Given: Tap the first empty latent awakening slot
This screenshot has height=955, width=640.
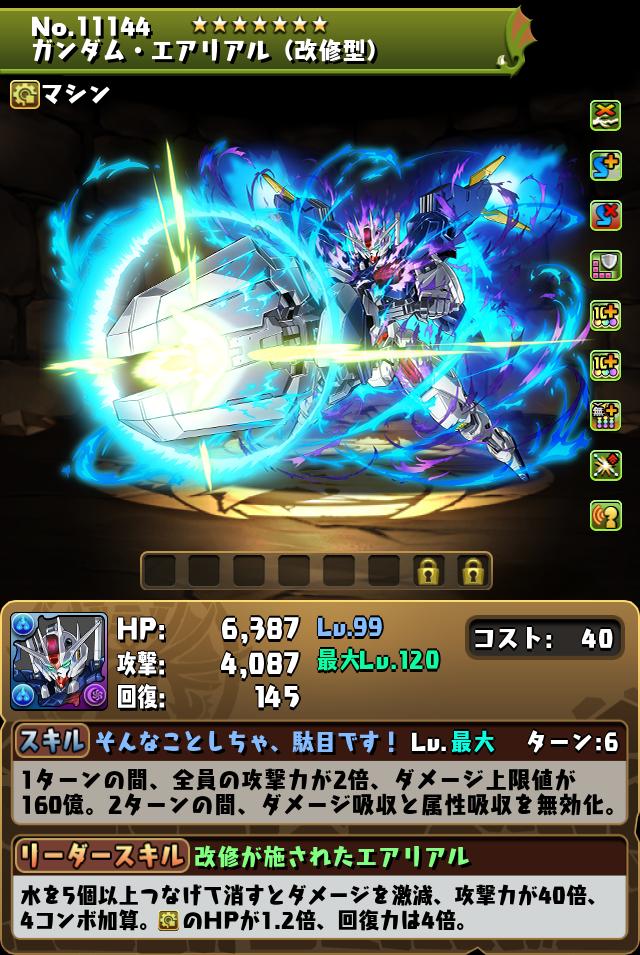Looking at the screenshot, I should [160, 571].
